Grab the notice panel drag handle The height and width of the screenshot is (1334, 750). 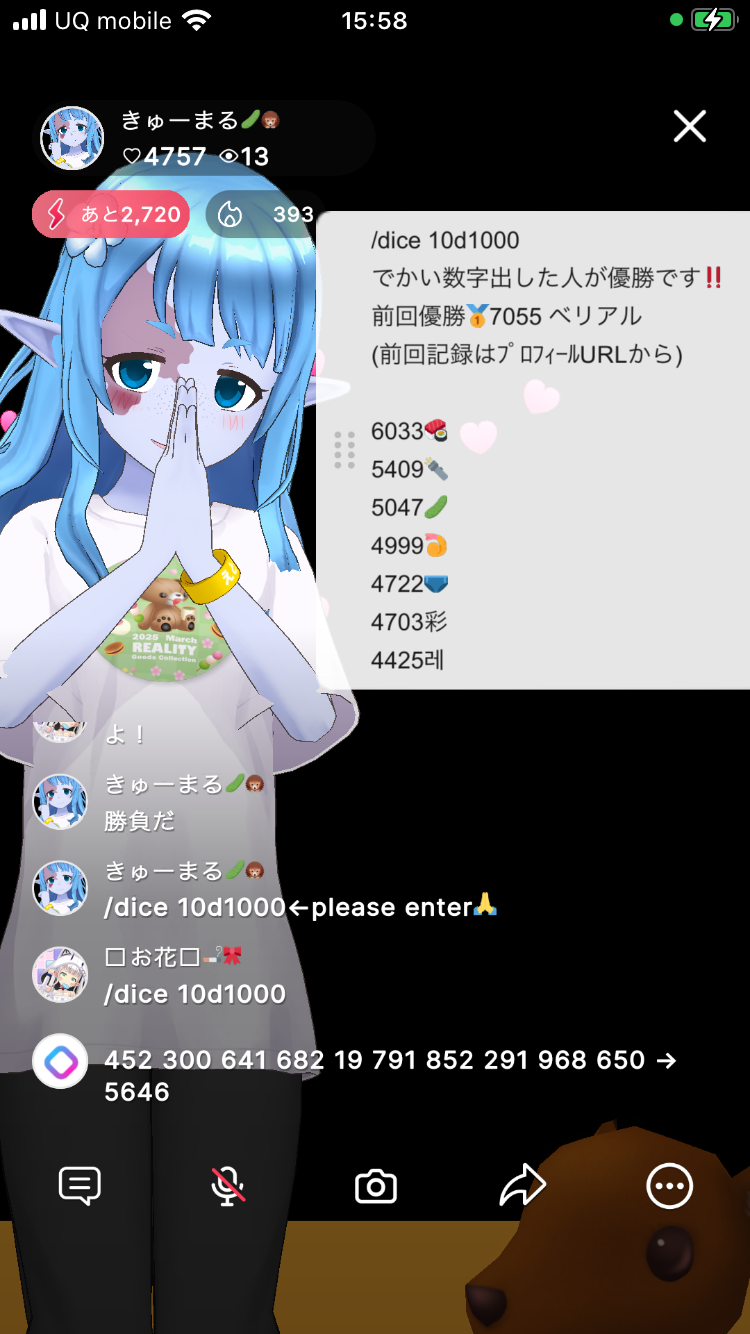(345, 450)
